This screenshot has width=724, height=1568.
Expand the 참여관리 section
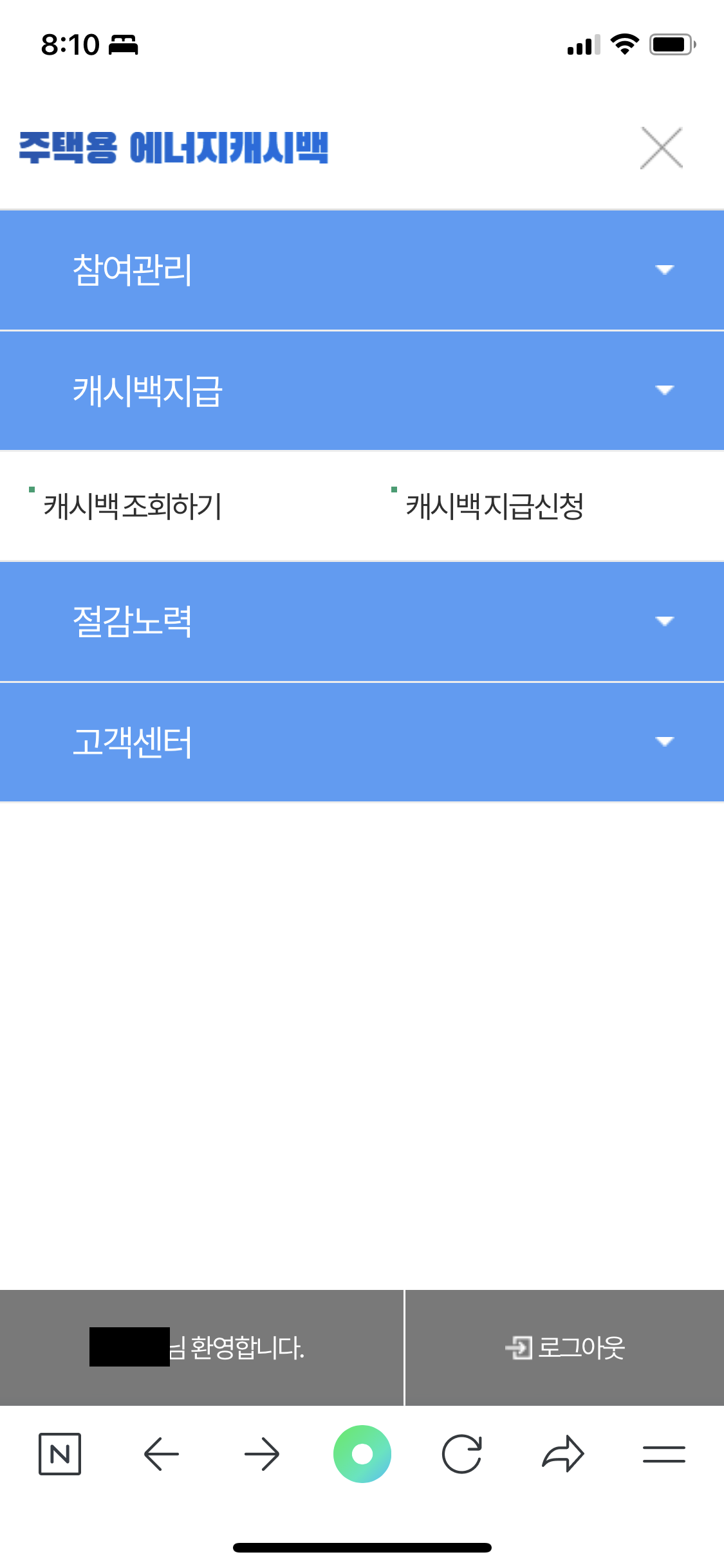tap(665, 270)
